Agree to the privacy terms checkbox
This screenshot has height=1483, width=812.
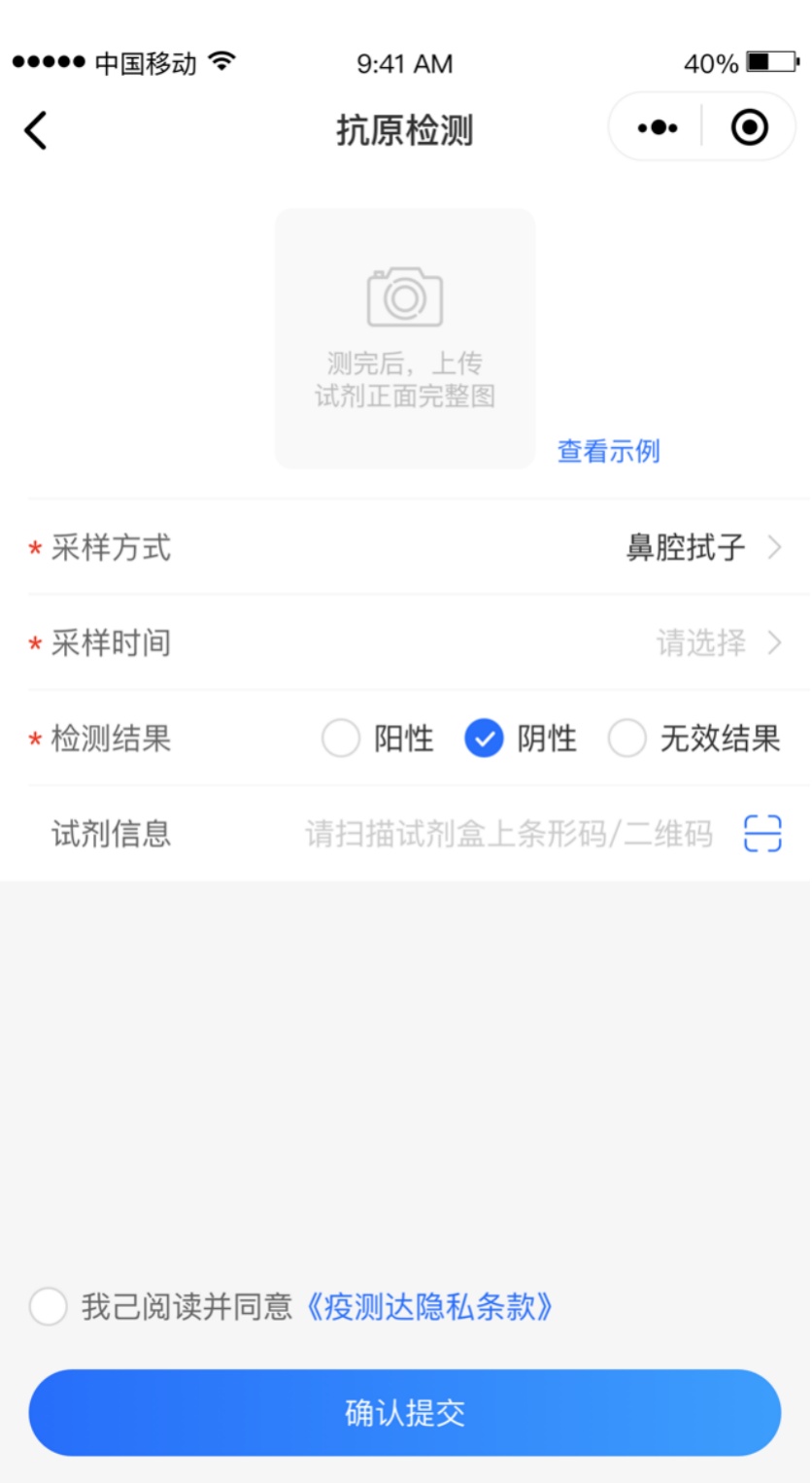[x=49, y=1307]
